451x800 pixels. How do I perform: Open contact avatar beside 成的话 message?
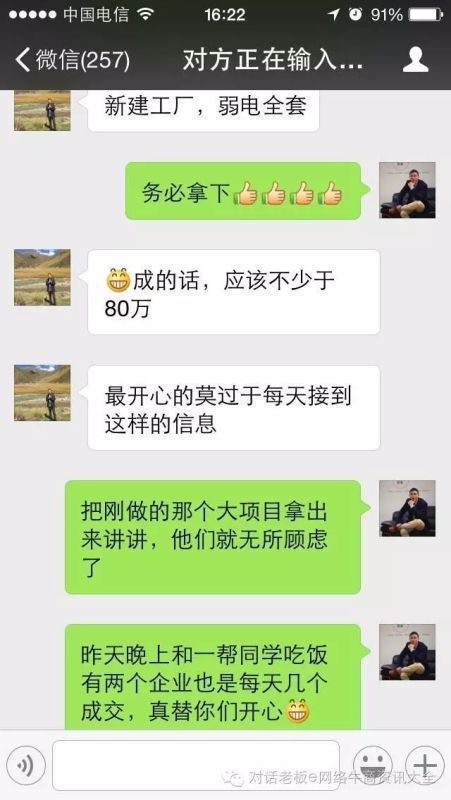pos(42,278)
